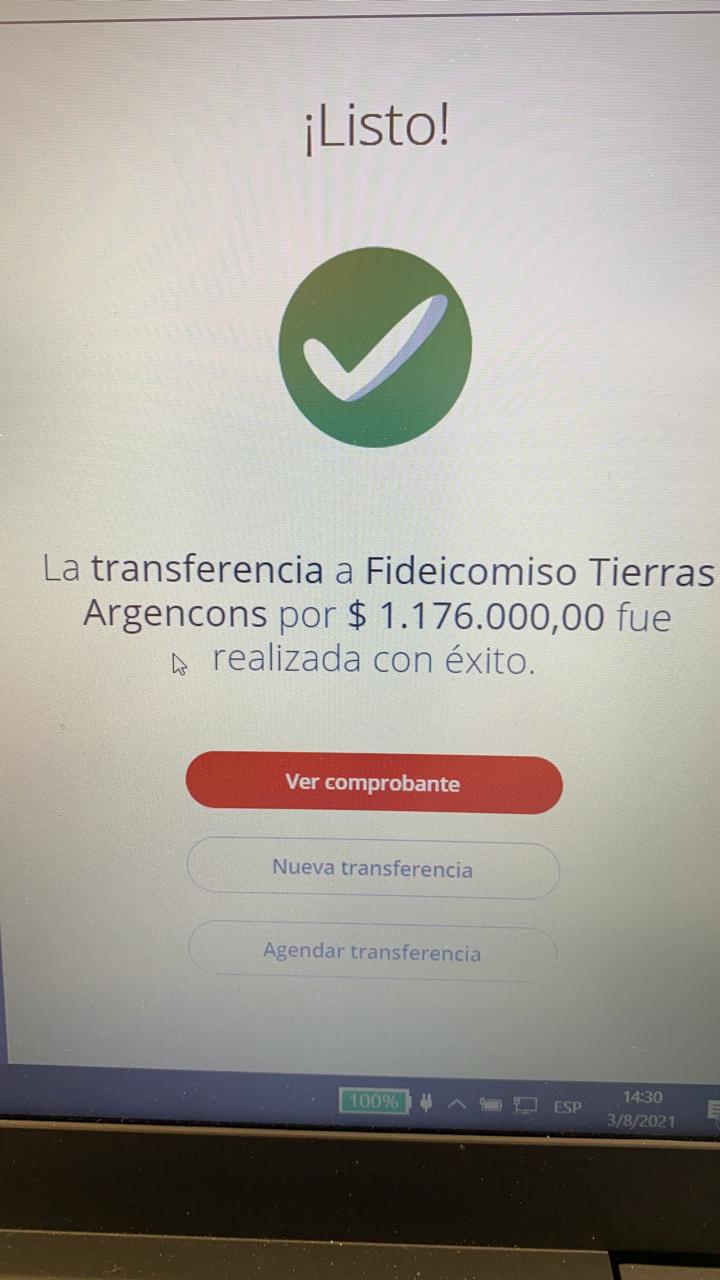Start a Nueva transferencia
Image resolution: width=720 pixels, height=1280 pixels.
373,869
